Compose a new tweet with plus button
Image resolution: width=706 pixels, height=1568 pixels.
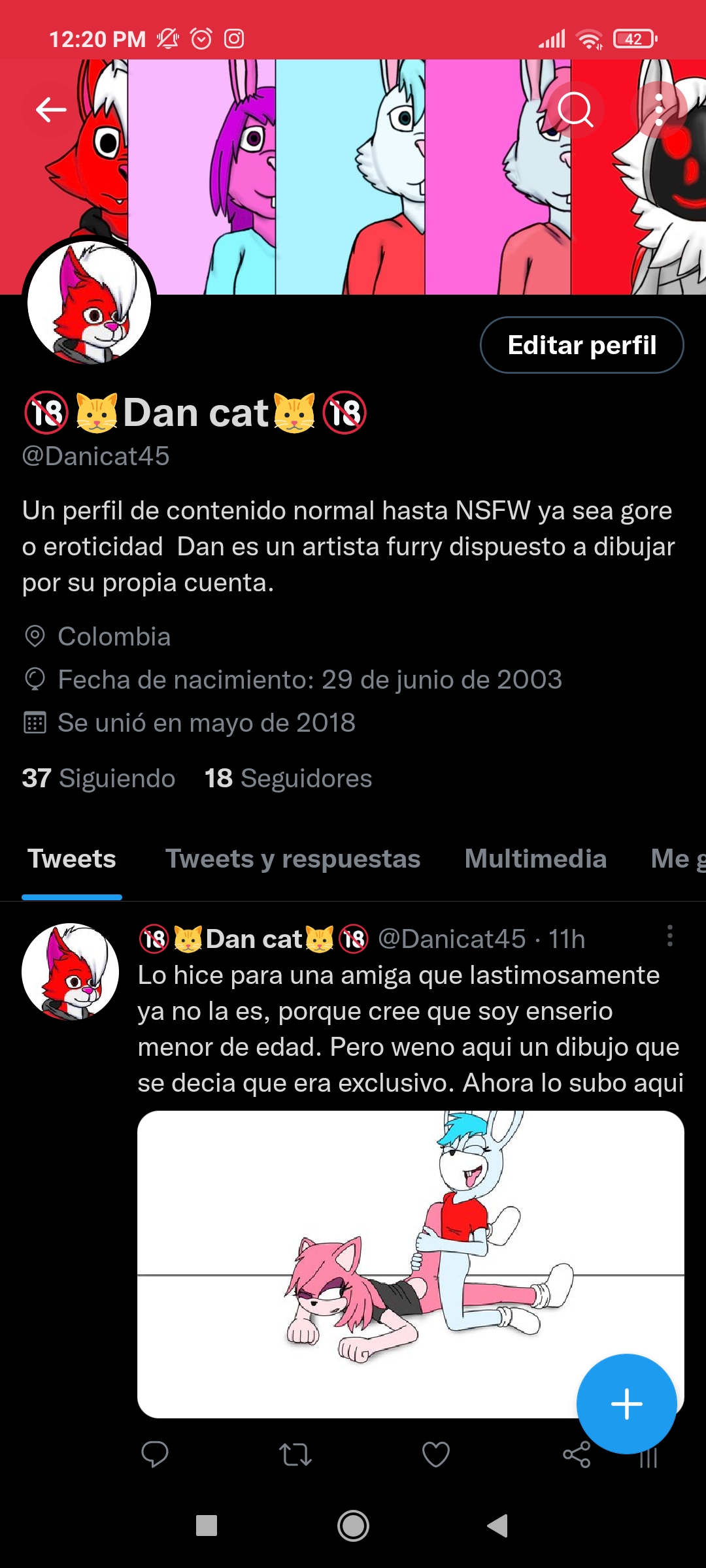click(x=626, y=1403)
